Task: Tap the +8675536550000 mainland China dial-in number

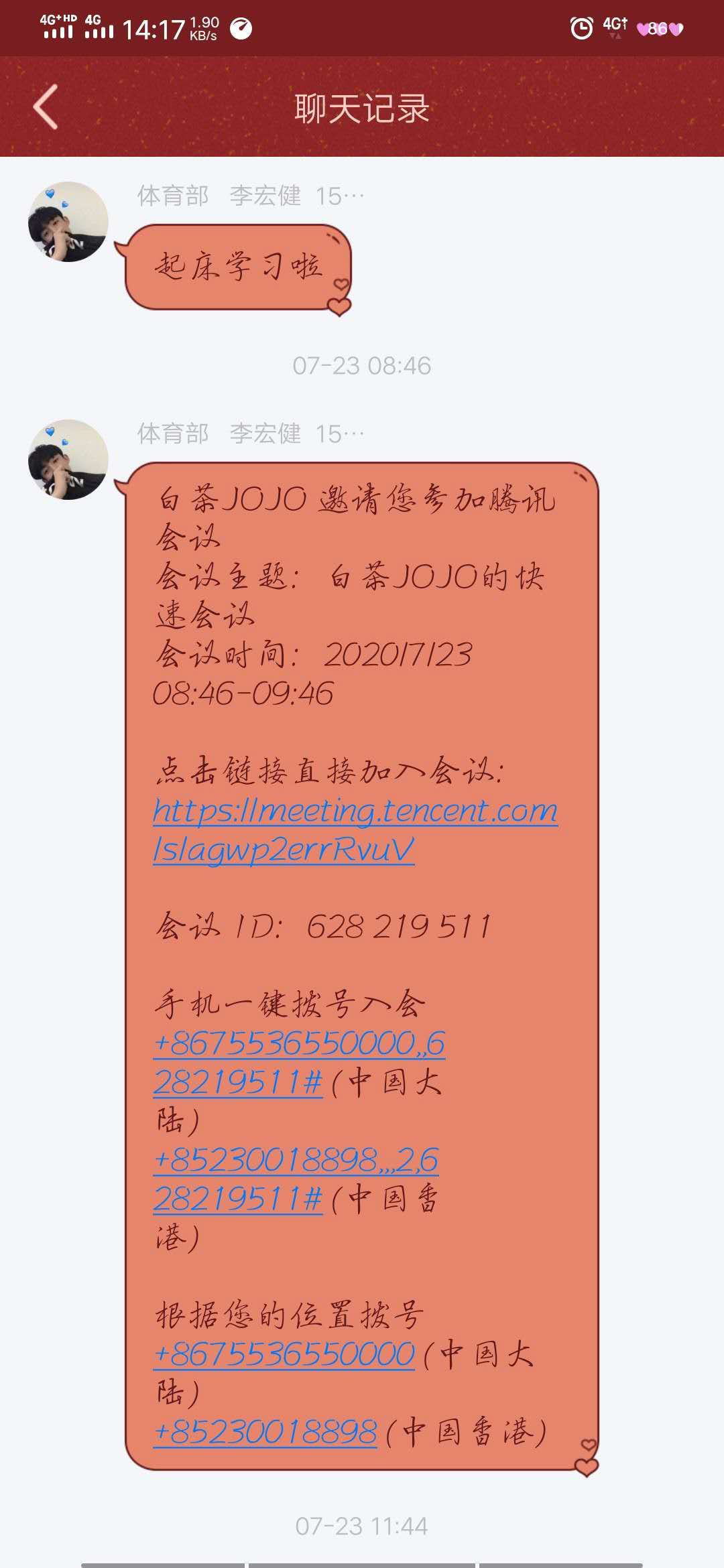Action: point(284,1354)
